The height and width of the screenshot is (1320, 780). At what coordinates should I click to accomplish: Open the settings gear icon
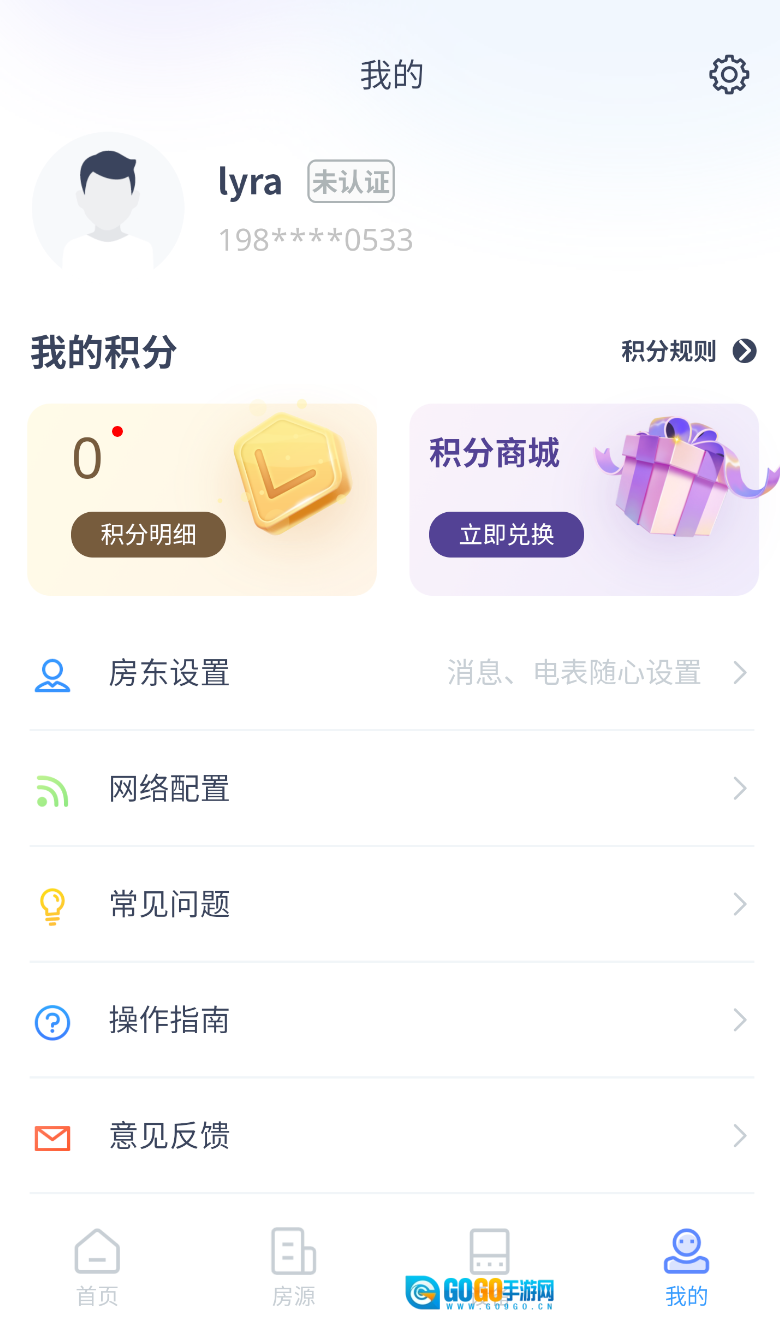pos(729,75)
